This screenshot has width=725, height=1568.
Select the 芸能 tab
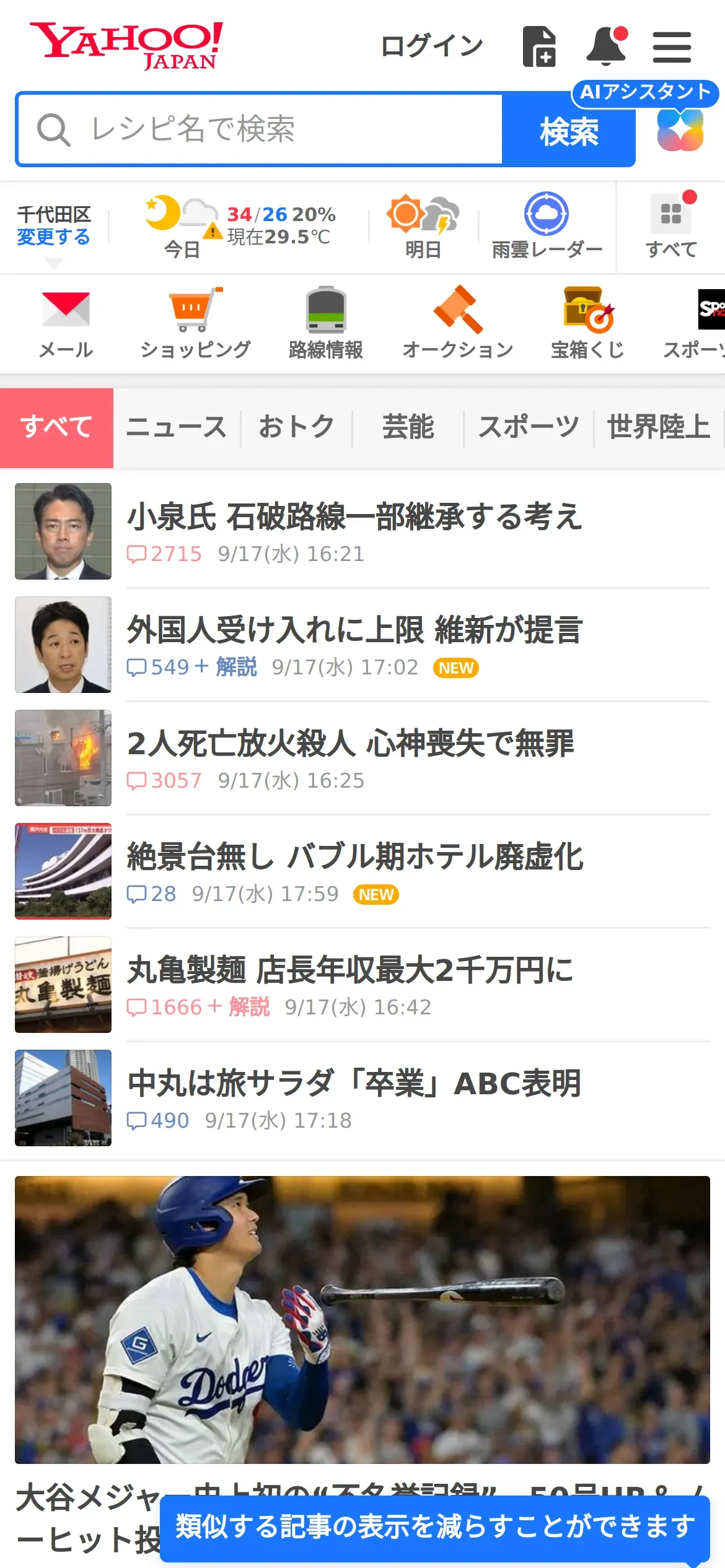[408, 427]
